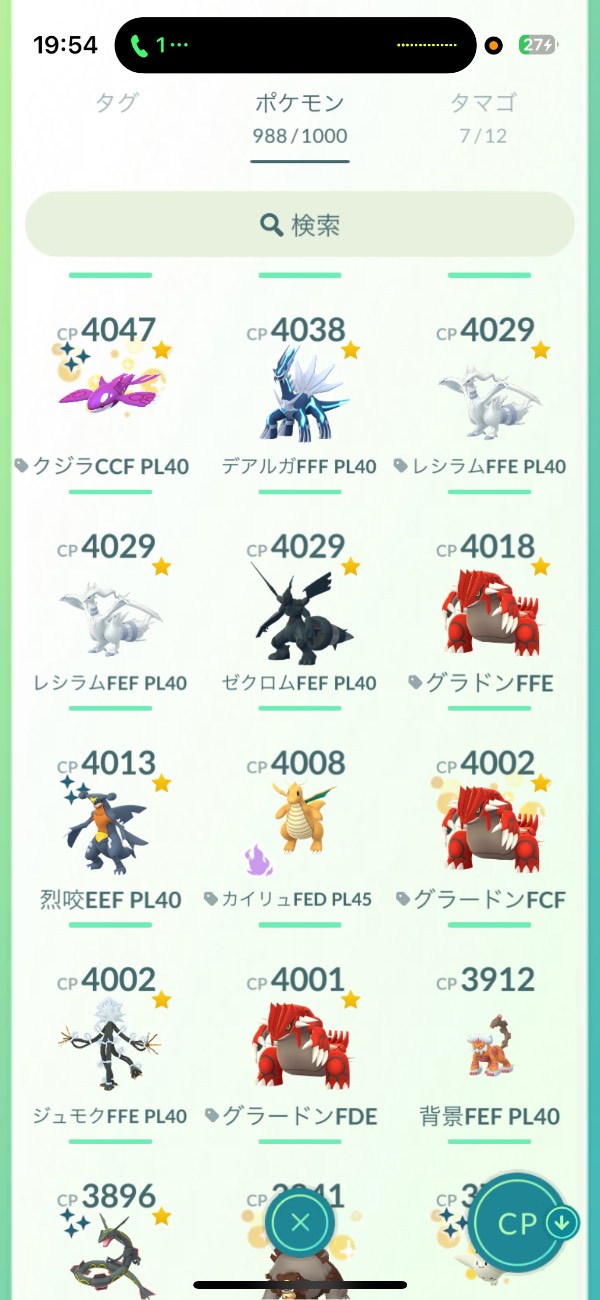The height and width of the screenshot is (1300, 600).
Task: Close the Pokémon storage with X button
Action: tap(300, 1222)
